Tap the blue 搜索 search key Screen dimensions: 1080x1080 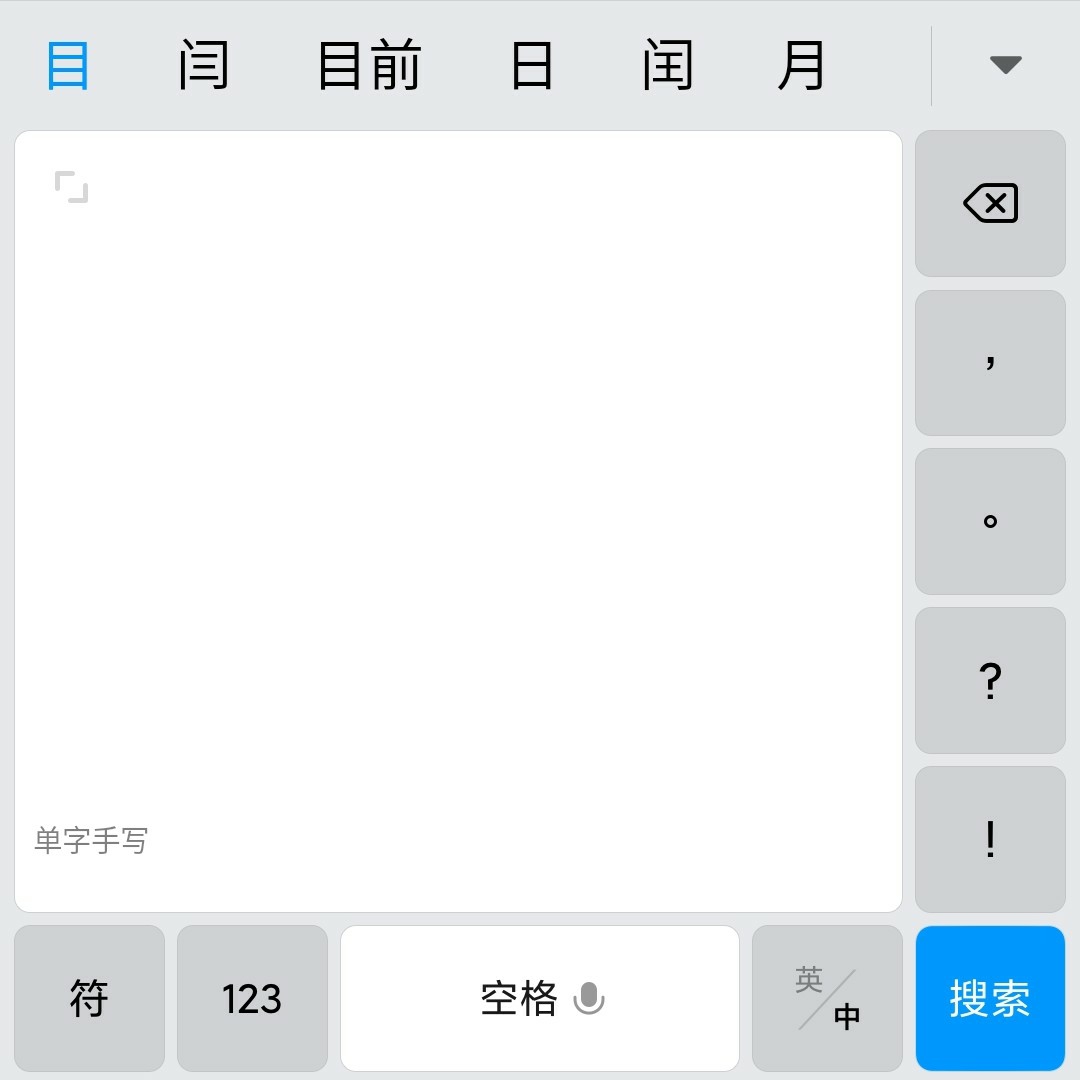(x=990, y=998)
